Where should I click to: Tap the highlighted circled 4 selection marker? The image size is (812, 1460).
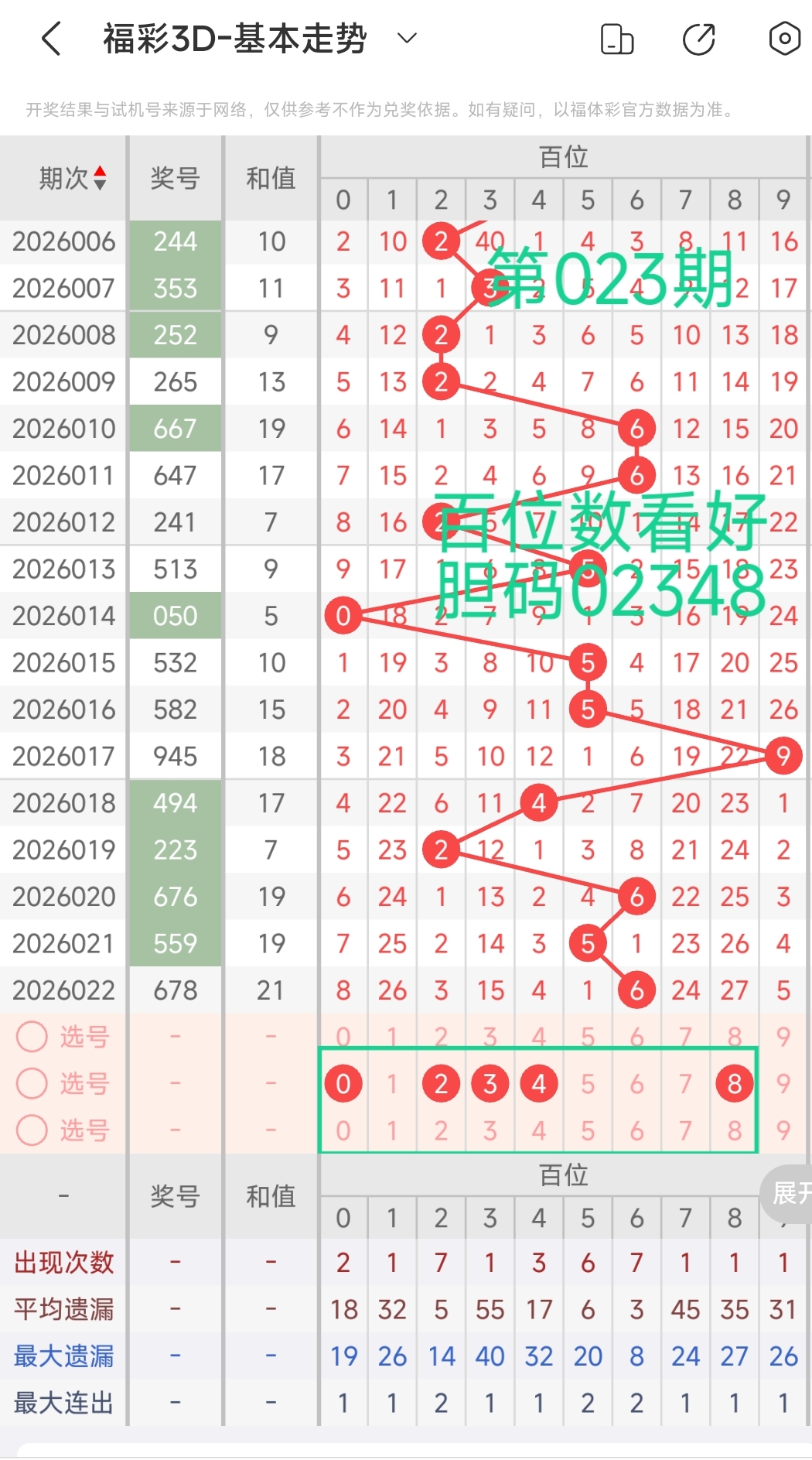click(539, 1083)
